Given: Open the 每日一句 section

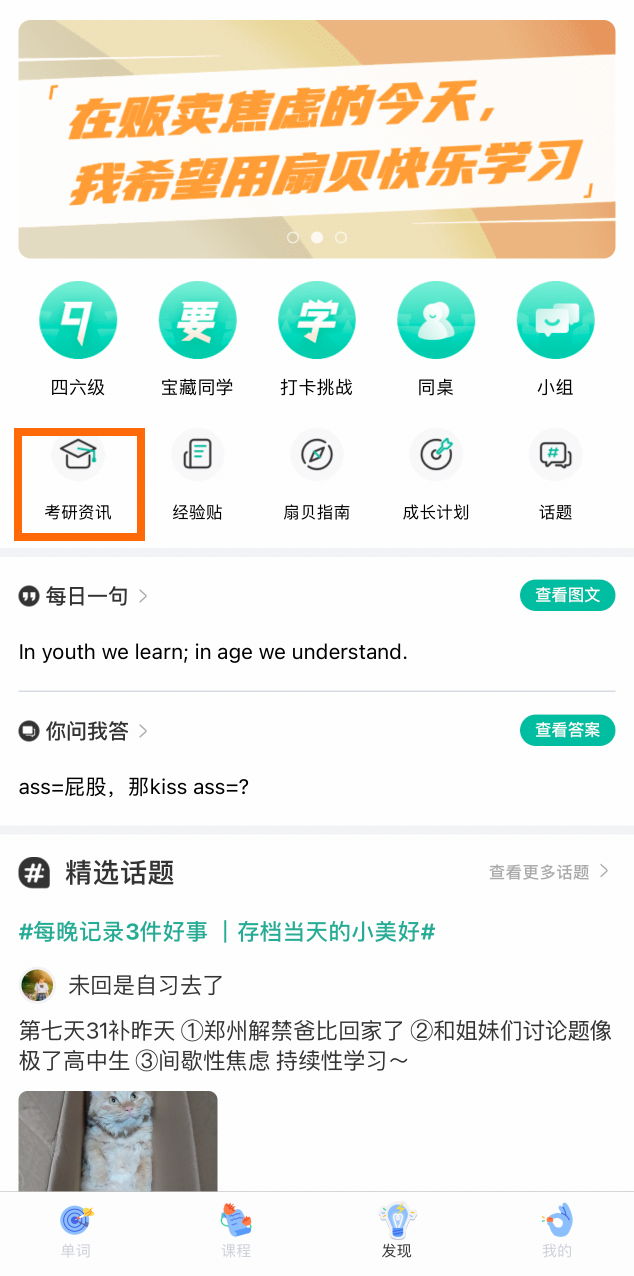Looking at the screenshot, I should [x=86, y=596].
